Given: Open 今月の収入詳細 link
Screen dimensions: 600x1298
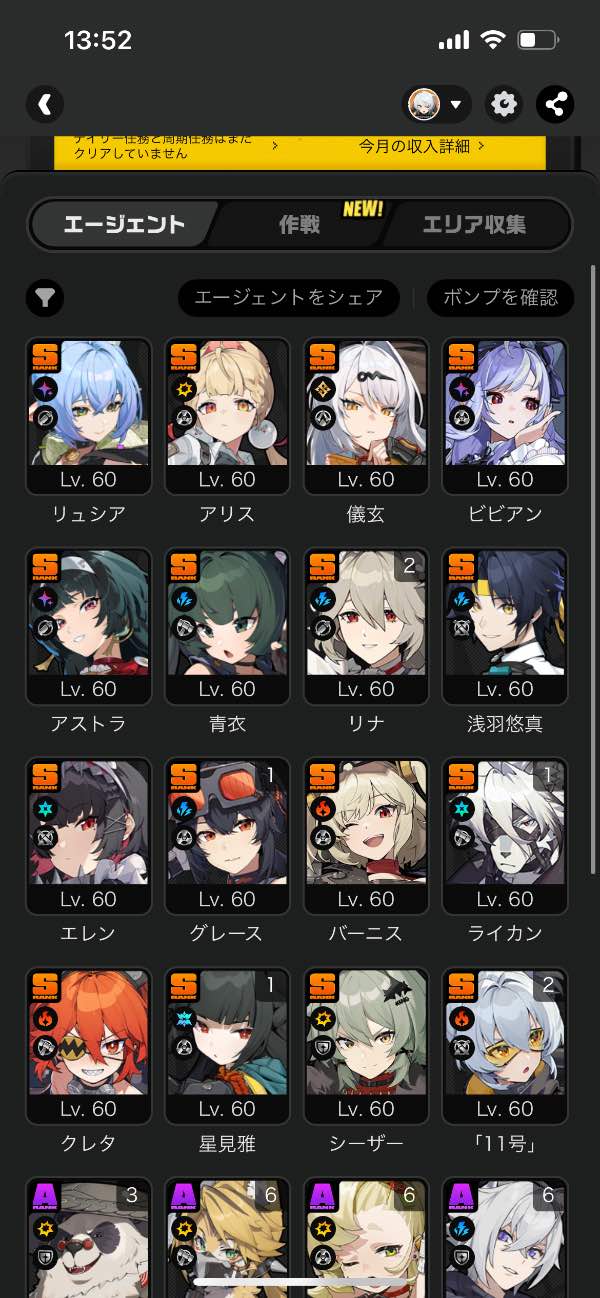Looking at the screenshot, I should [x=422, y=146].
